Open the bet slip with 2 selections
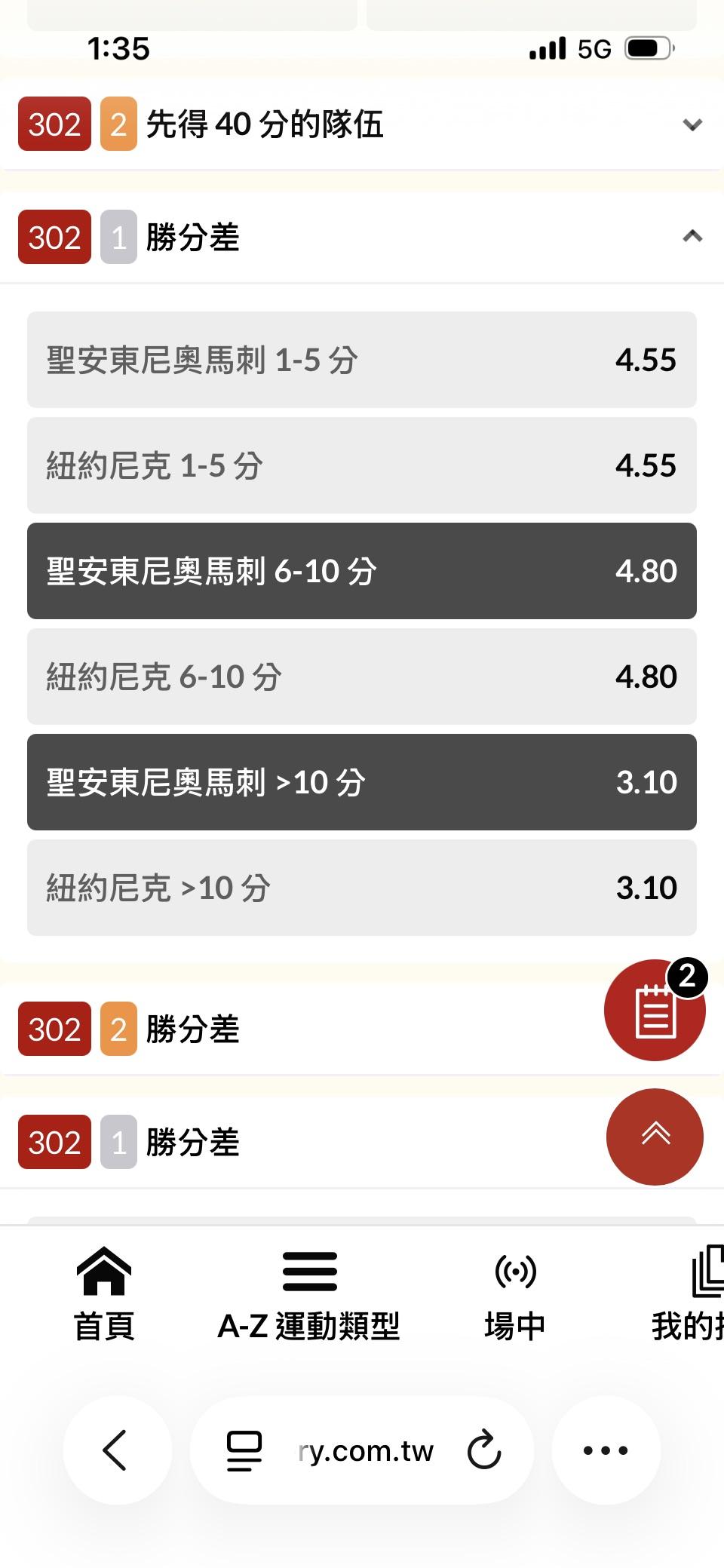 pyautogui.click(x=655, y=1011)
